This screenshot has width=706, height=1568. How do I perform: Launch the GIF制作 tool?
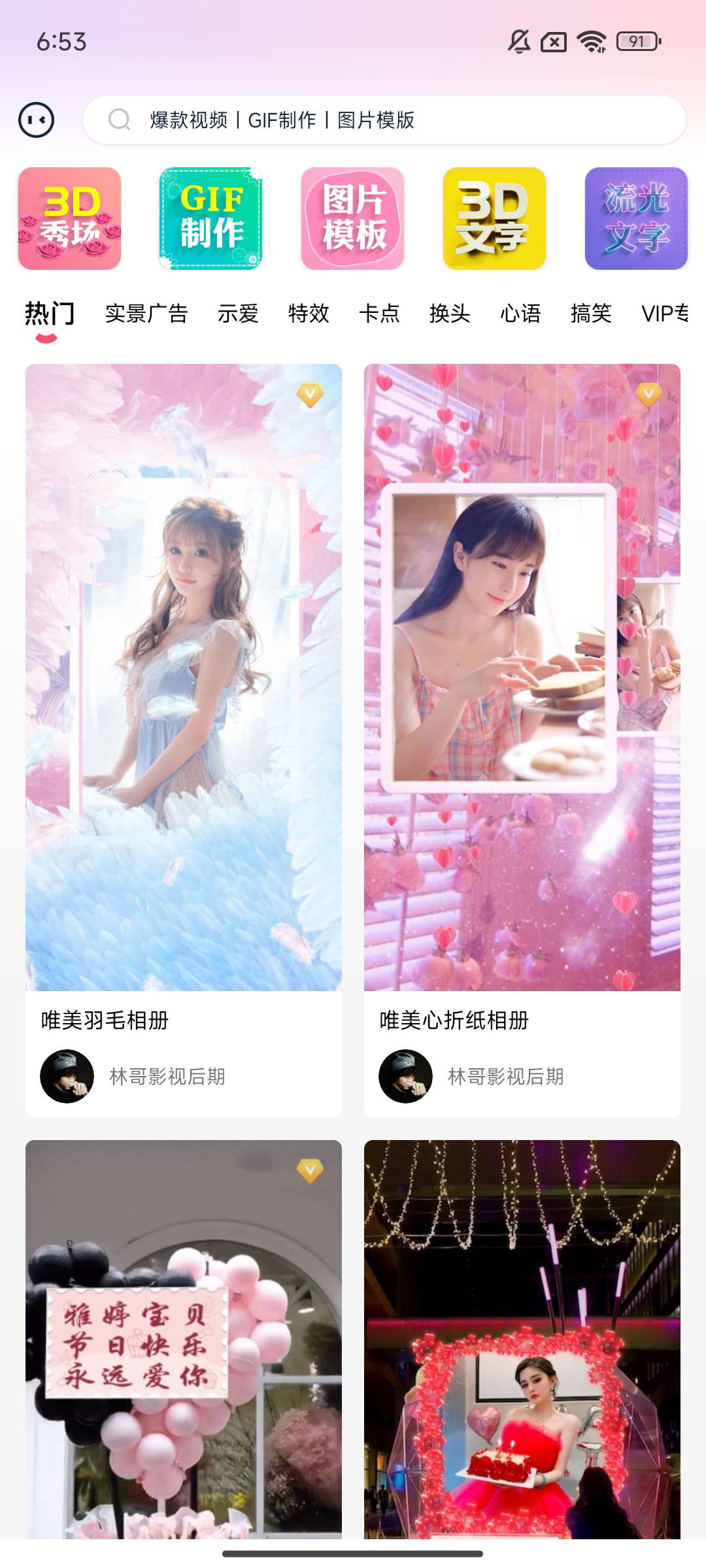pyautogui.click(x=211, y=219)
